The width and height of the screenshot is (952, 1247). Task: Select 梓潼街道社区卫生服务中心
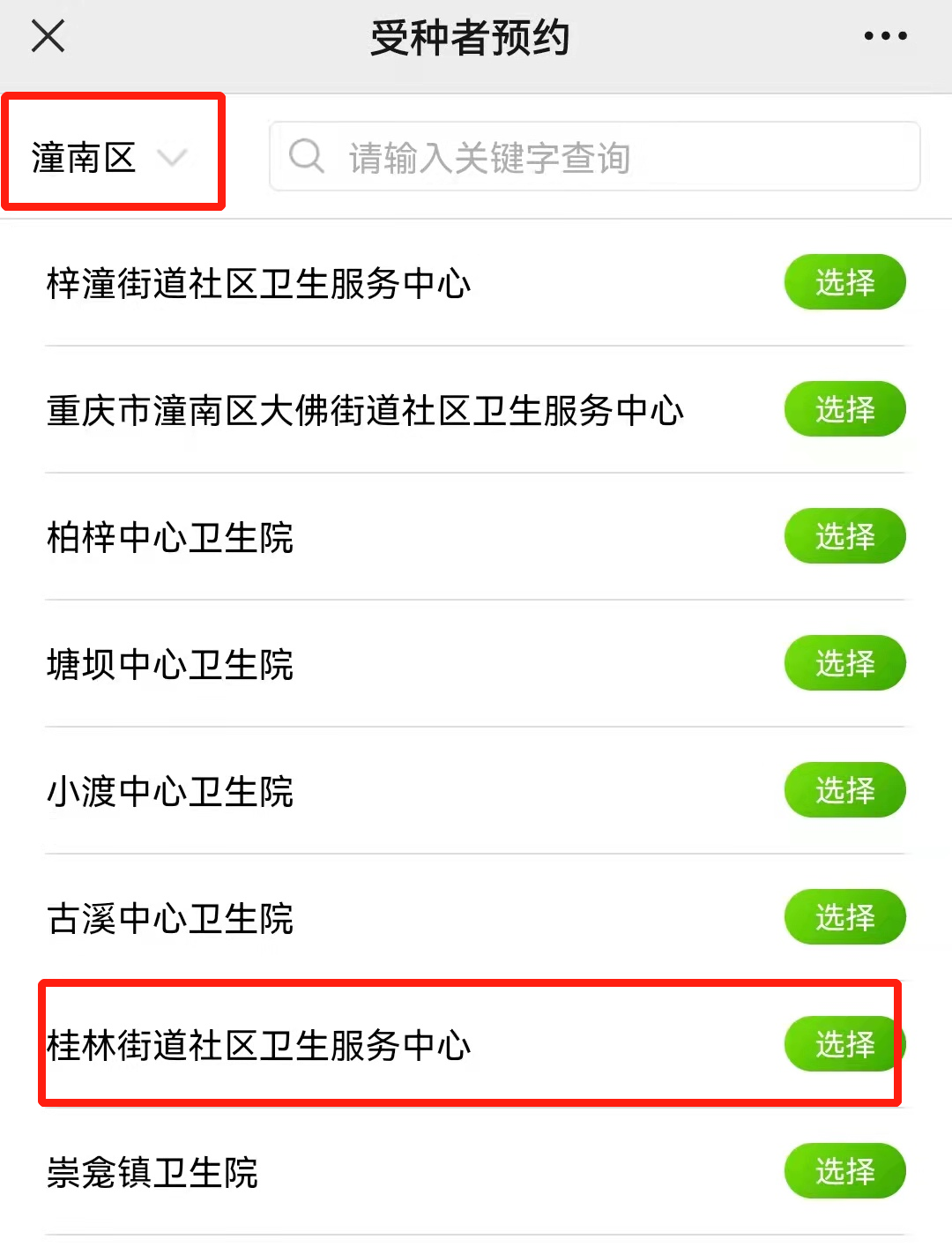pyautogui.click(x=844, y=282)
